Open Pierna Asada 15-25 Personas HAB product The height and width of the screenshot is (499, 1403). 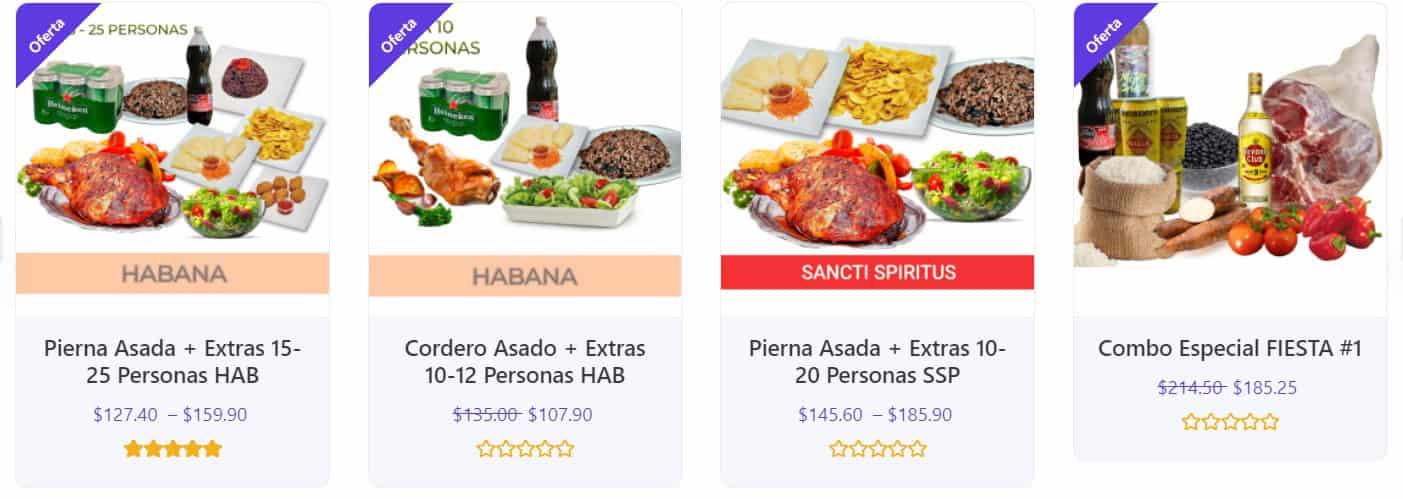point(172,362)
